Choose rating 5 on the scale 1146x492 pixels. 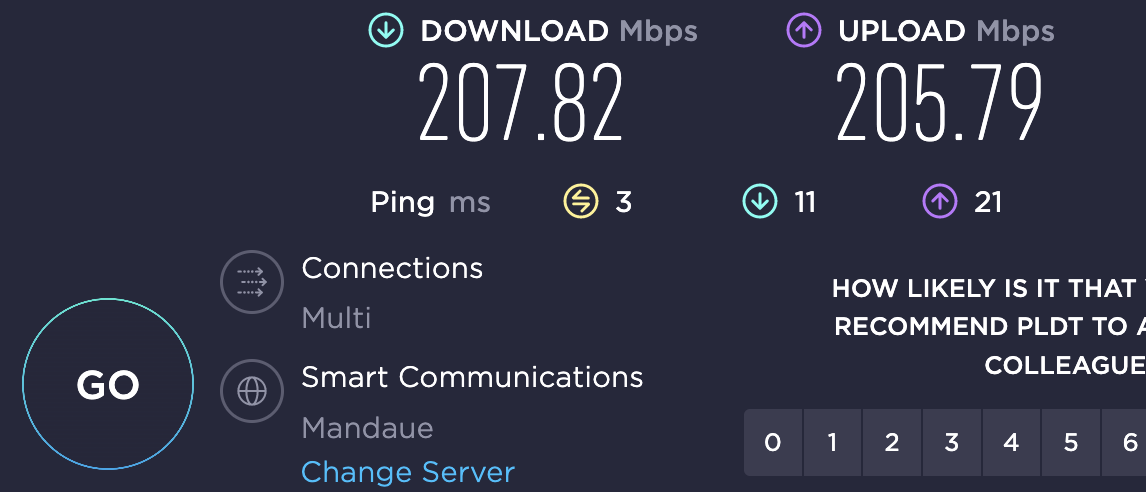click(1071, 442)
